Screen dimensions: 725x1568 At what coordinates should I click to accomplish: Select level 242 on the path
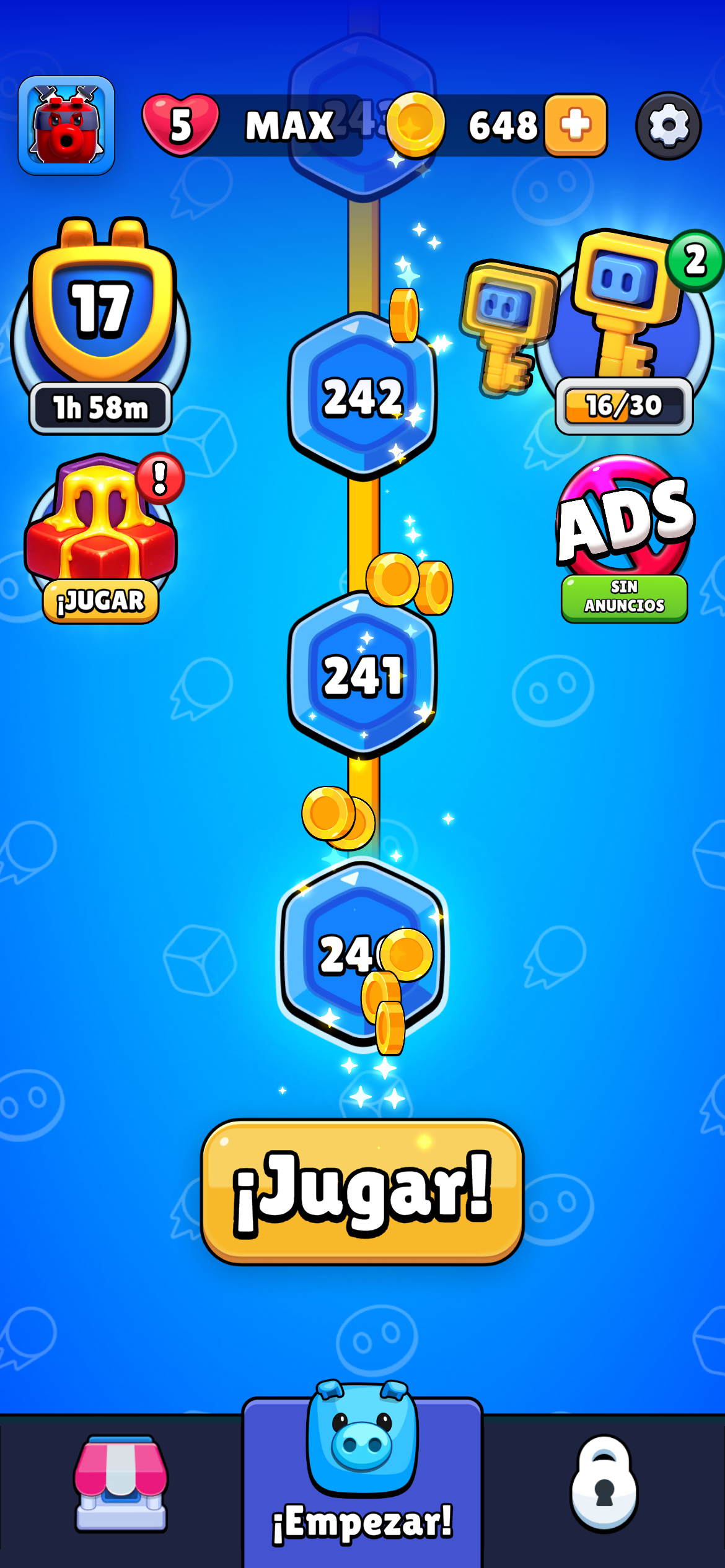point(362,396)
